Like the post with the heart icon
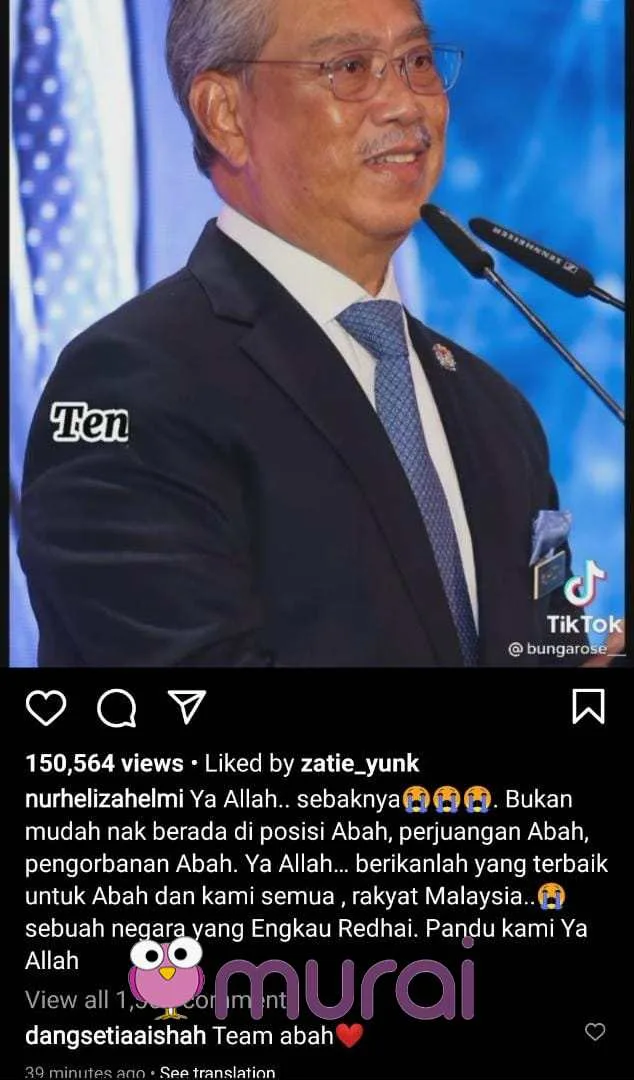The width and height of the screenshot is (634, 1080). 45,707
